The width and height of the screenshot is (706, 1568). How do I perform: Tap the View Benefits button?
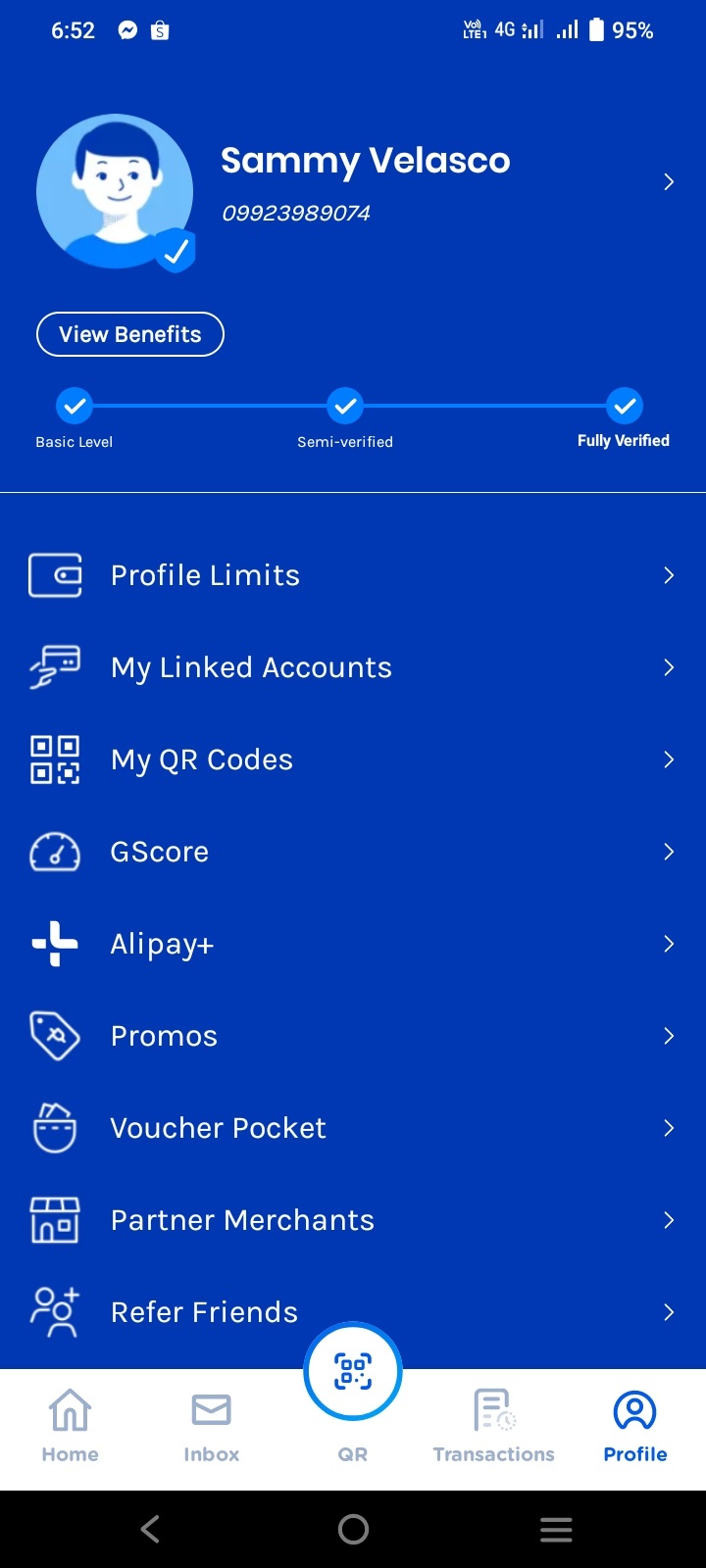(130, 334)
